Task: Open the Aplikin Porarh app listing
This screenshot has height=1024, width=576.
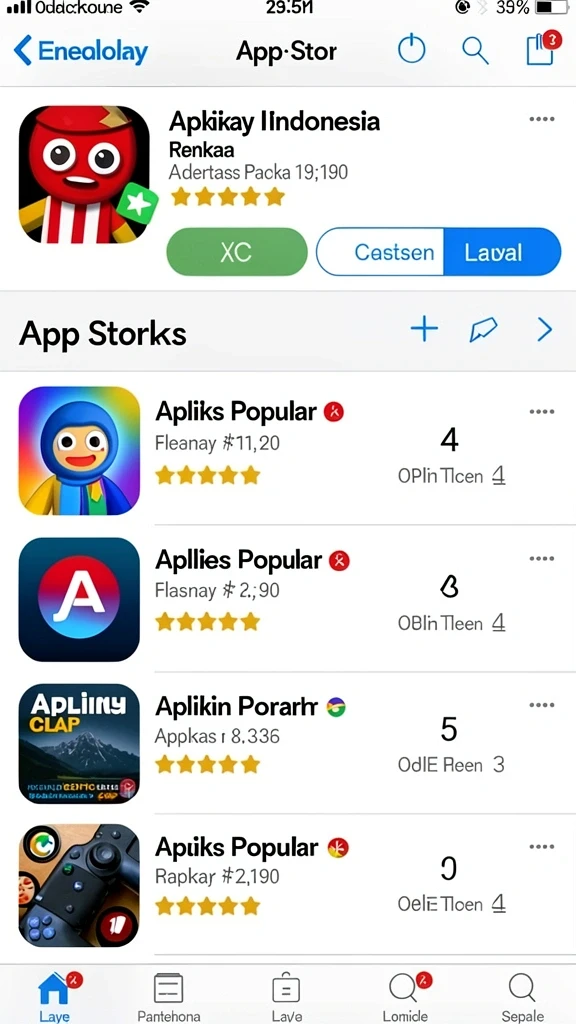Action: pyautogui.click(x=288, y=743)
